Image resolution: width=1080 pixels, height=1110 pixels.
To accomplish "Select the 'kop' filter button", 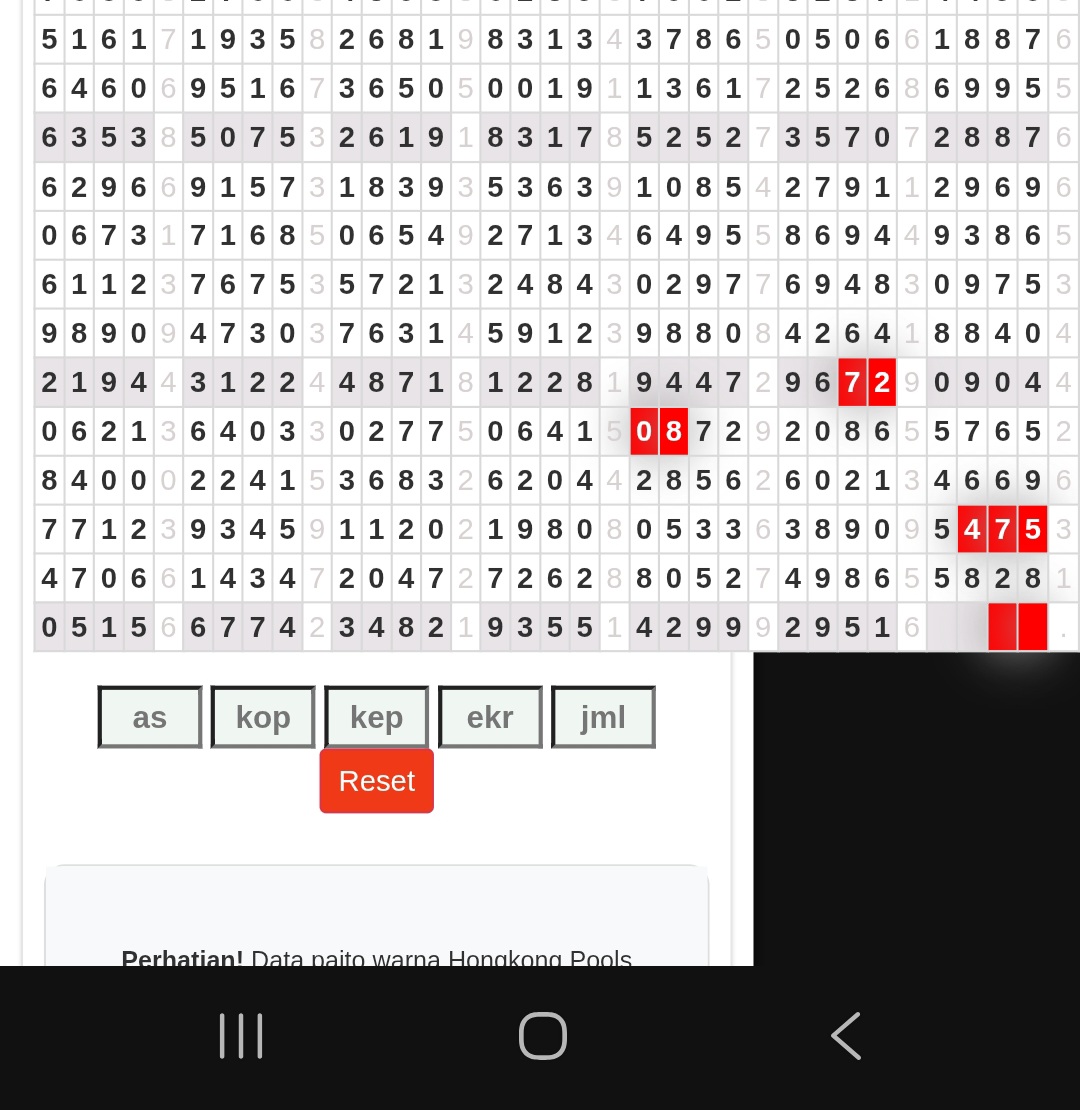I will coord(263,717).
